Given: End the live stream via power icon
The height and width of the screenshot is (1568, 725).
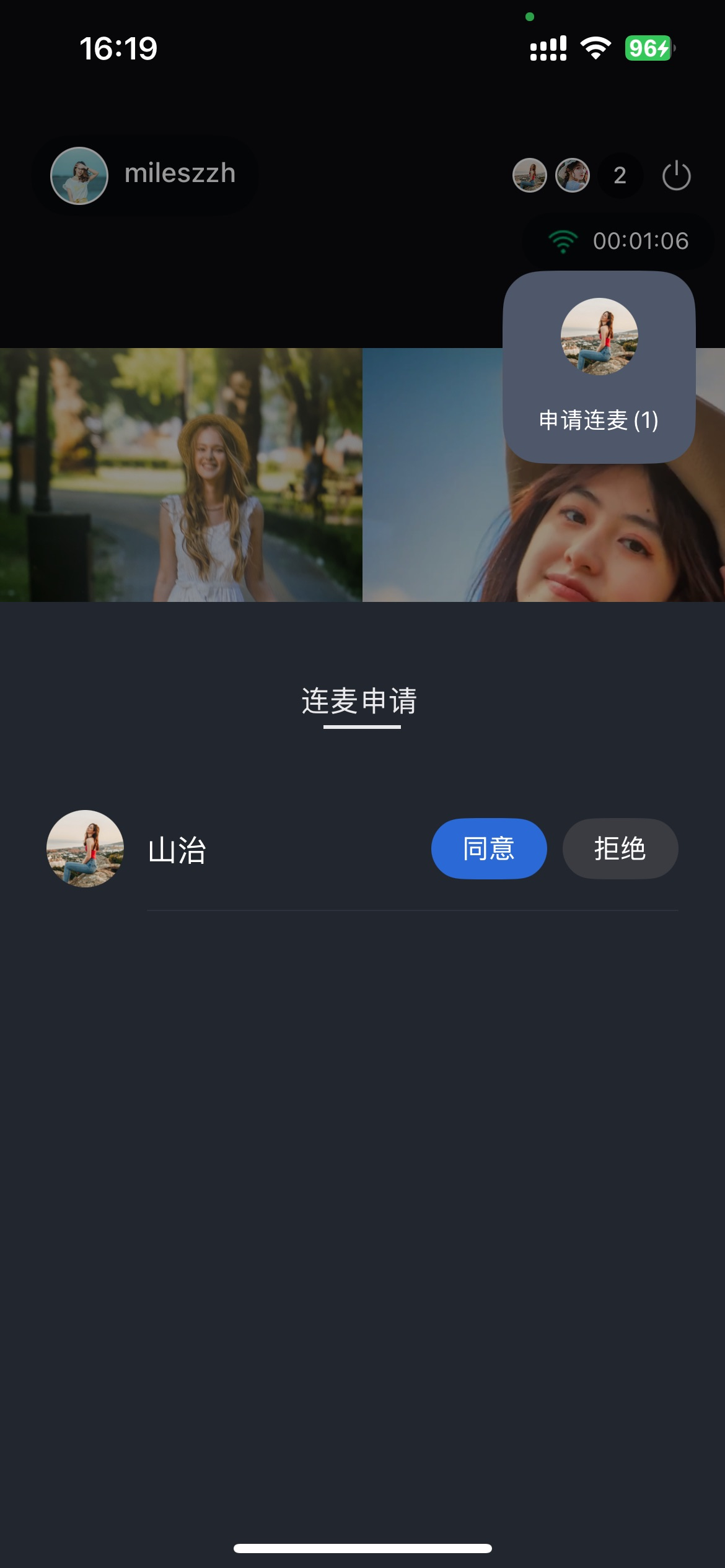Looking at the screenshot, I should pyautogui.click(x=676, y=176).
